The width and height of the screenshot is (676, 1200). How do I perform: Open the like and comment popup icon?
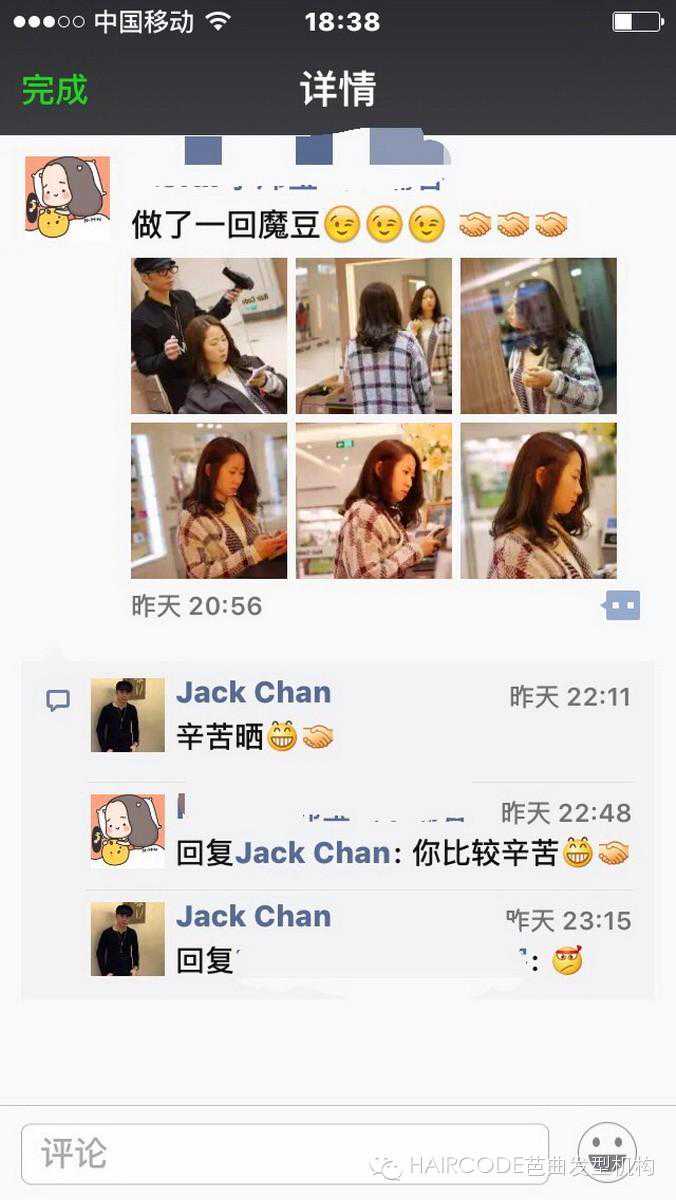pos(621,605)
